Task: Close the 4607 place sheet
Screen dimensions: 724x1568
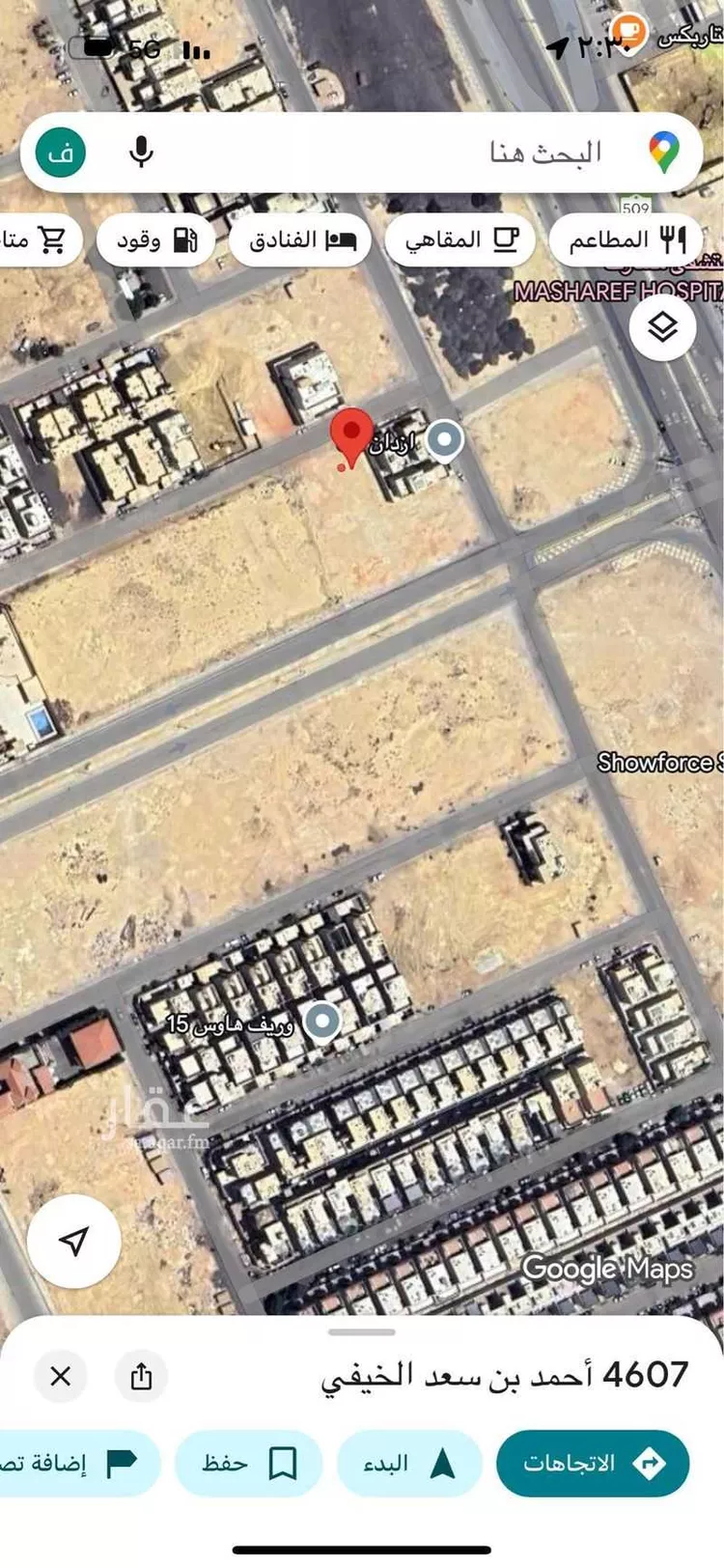Action: 61,1376
